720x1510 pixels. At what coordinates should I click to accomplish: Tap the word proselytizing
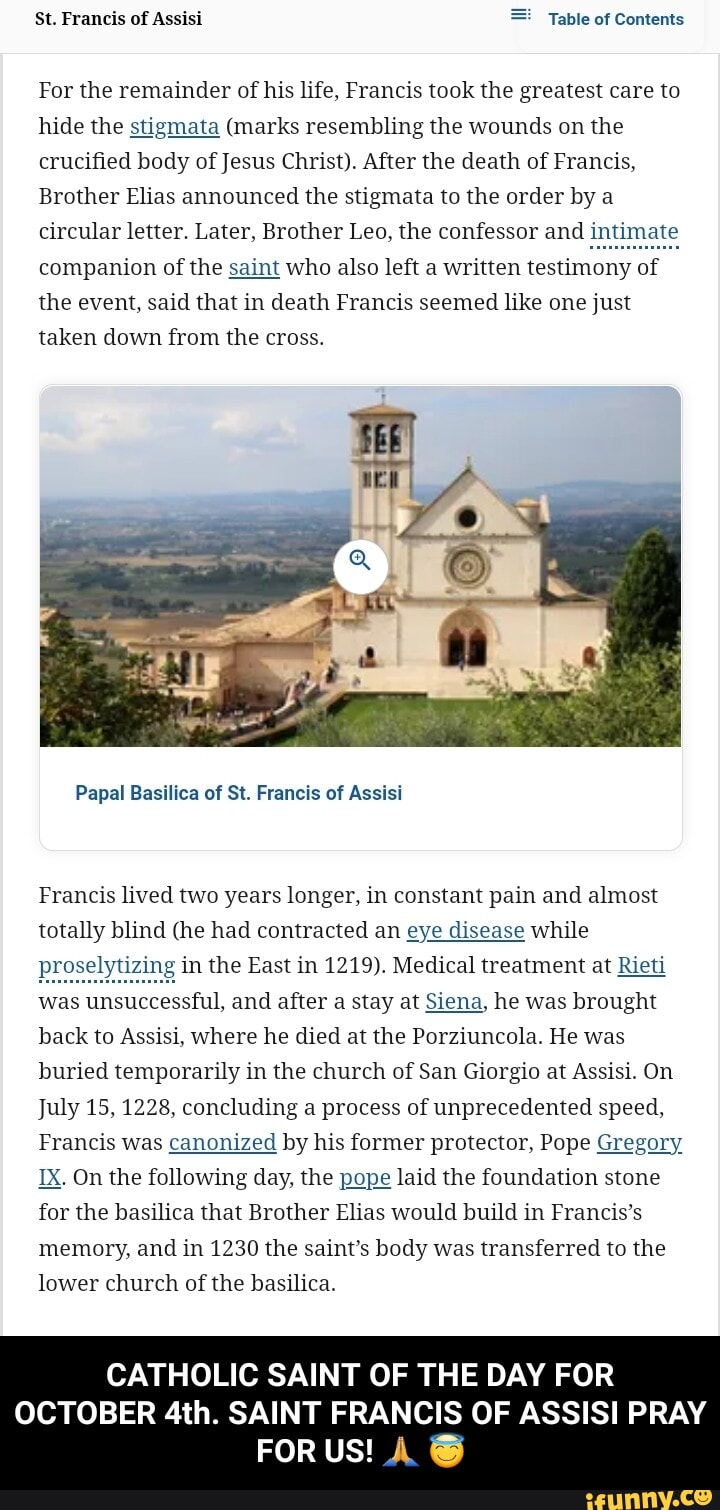click(107, 966)
